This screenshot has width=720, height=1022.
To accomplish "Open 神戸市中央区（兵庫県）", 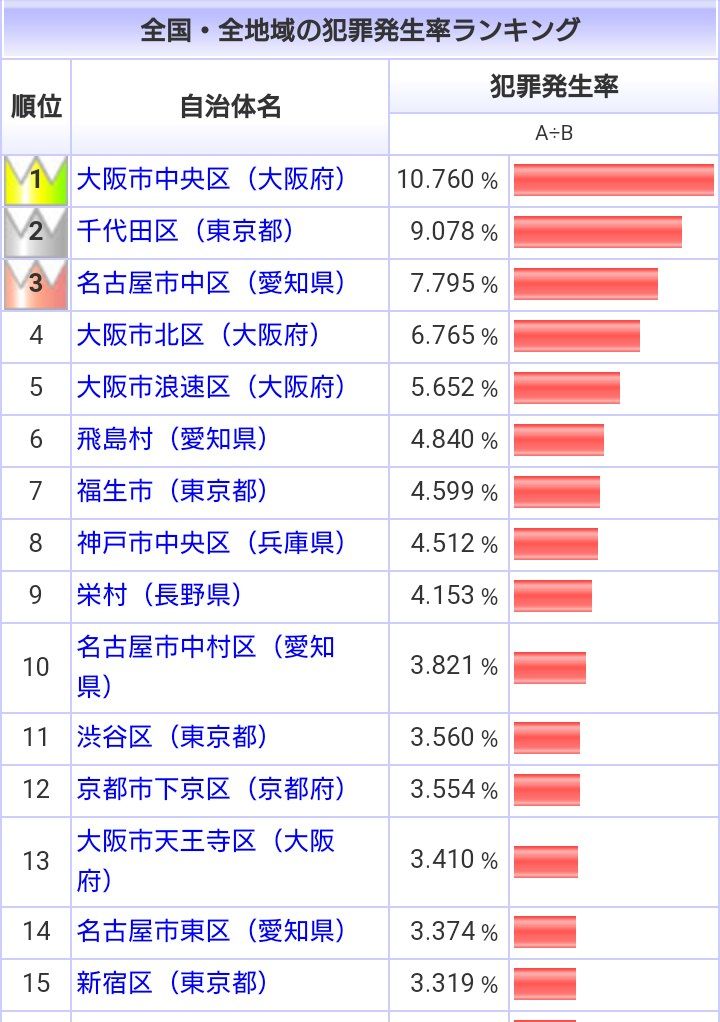I will click(211, 543).
